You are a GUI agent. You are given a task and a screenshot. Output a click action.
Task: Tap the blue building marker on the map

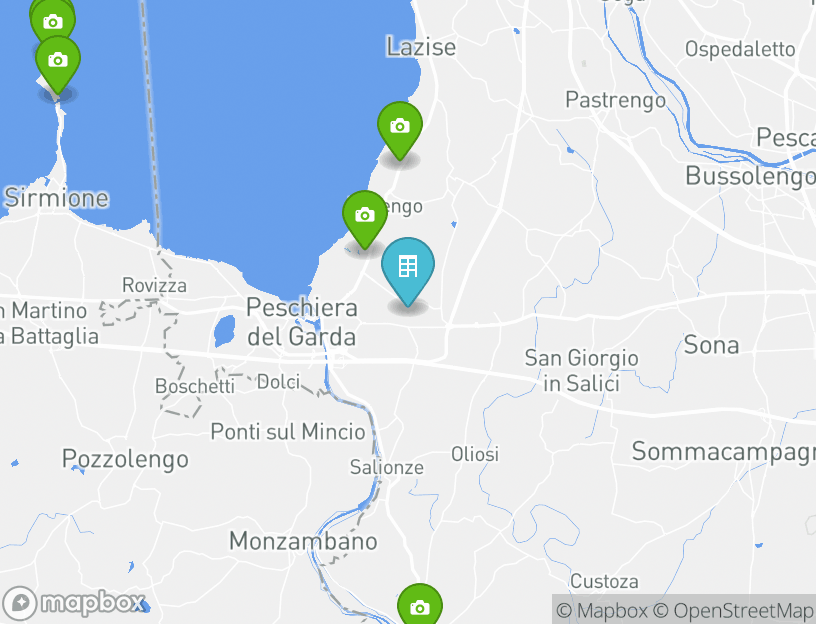pos(408,268)
